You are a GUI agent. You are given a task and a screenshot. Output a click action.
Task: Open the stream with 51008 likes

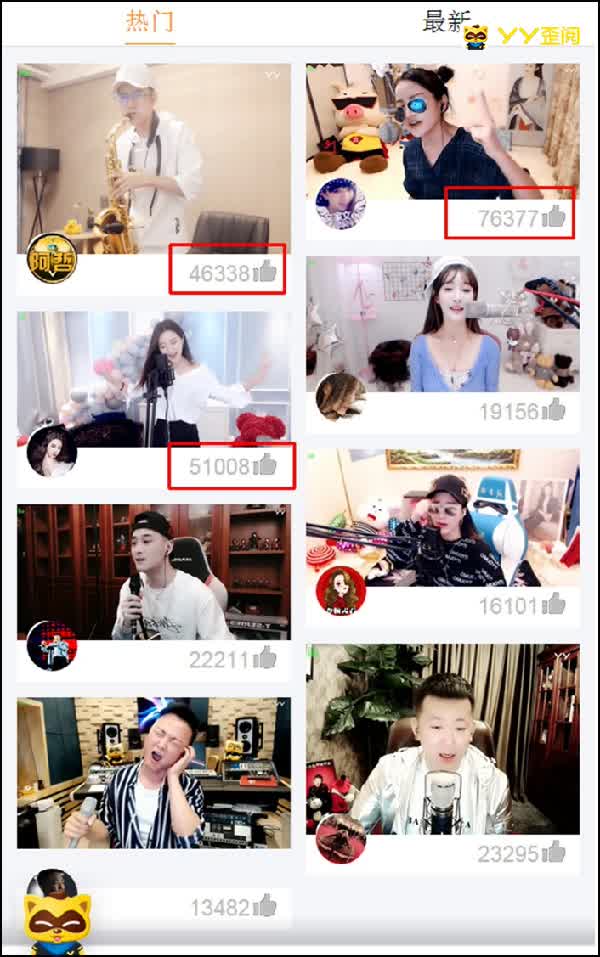[153, 379]
